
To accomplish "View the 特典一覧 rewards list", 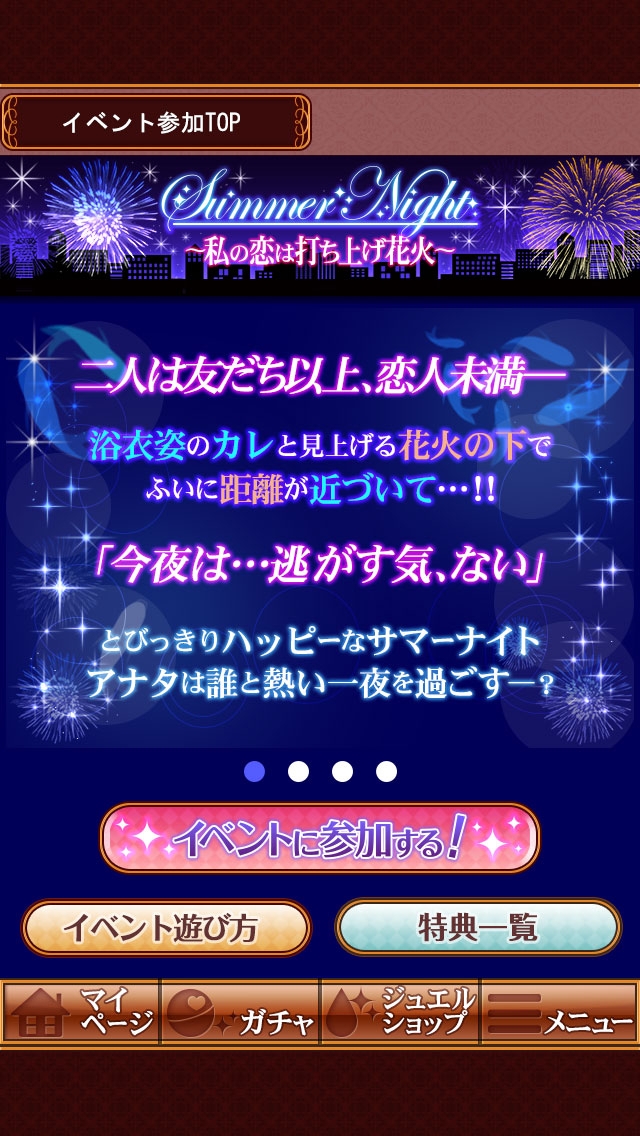I will coord(478,928).
